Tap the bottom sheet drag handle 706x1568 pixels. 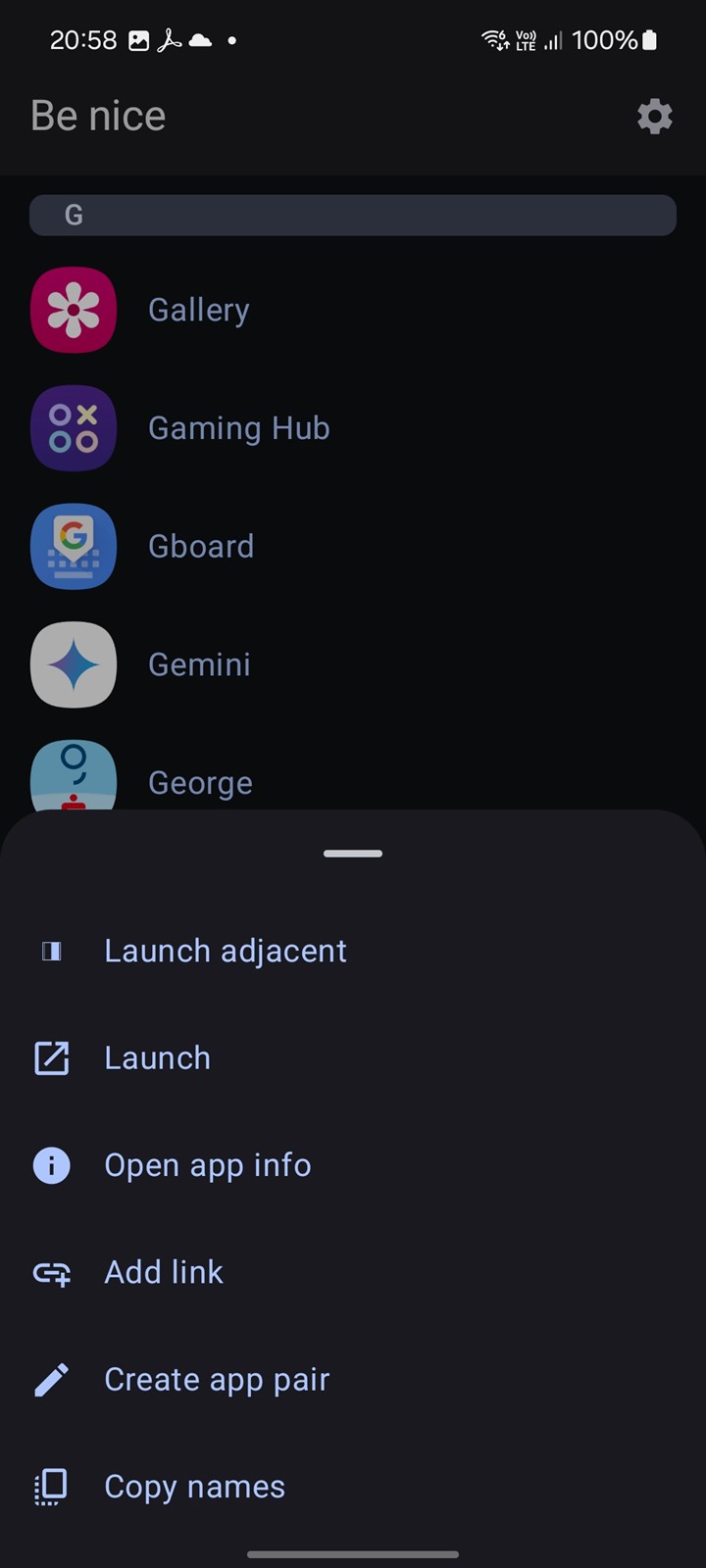[x=353, y=854]
